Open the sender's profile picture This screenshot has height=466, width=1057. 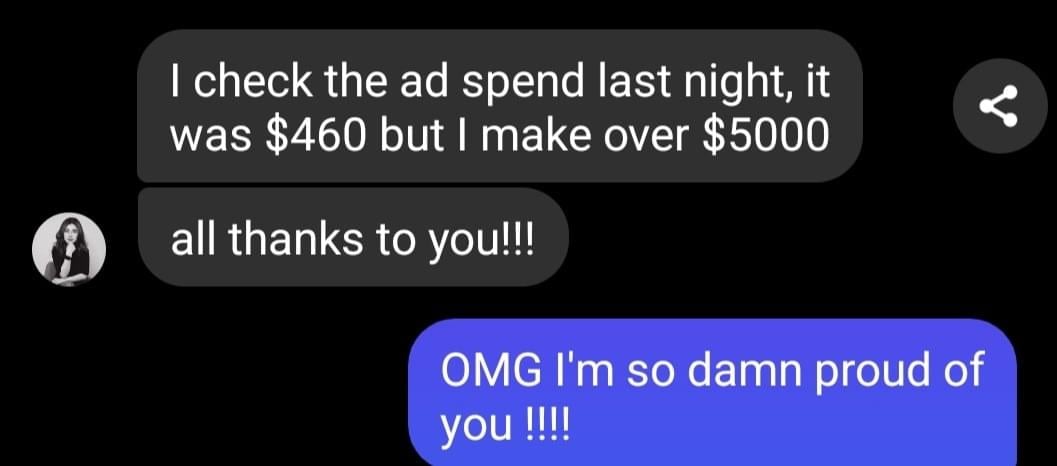click(69, 249)
